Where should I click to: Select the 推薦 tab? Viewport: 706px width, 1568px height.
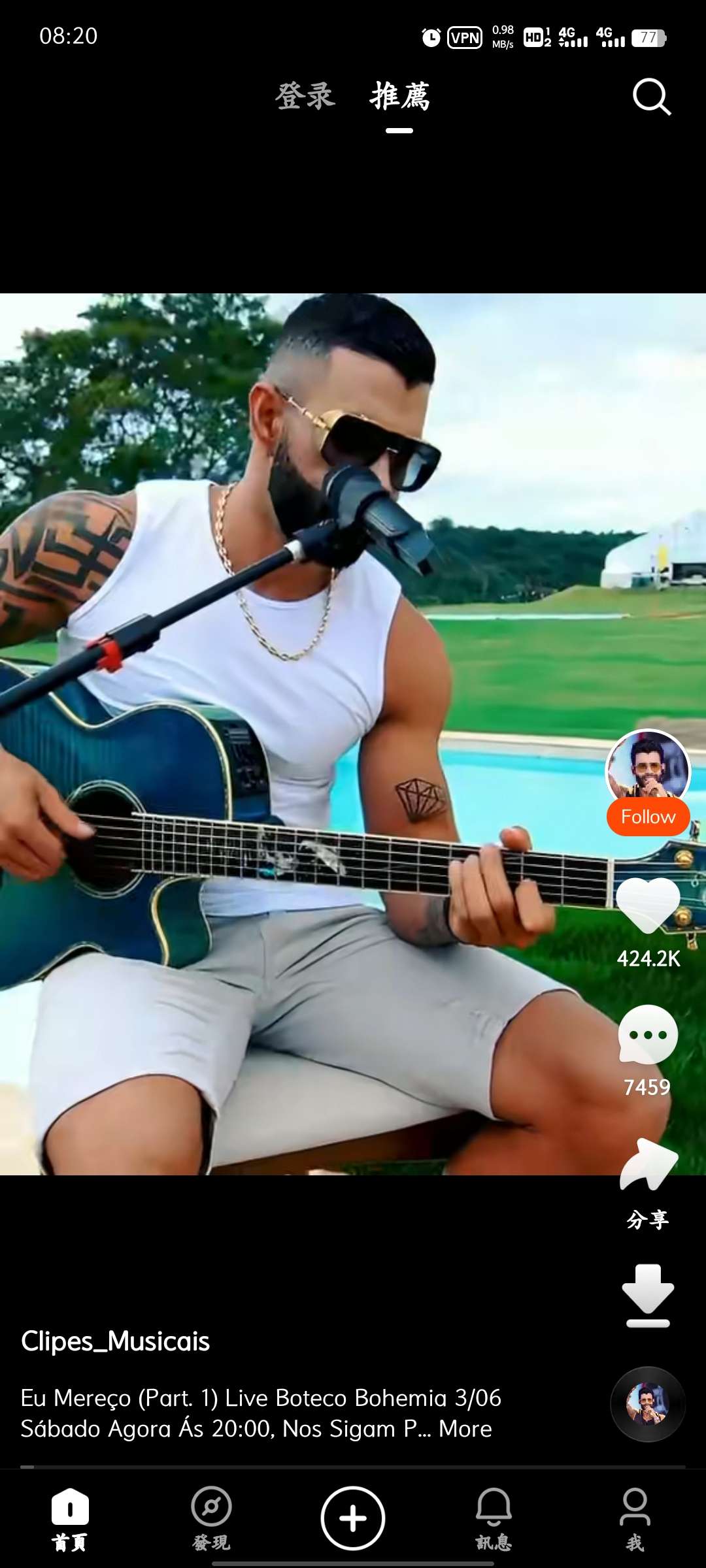pos(399,97)
